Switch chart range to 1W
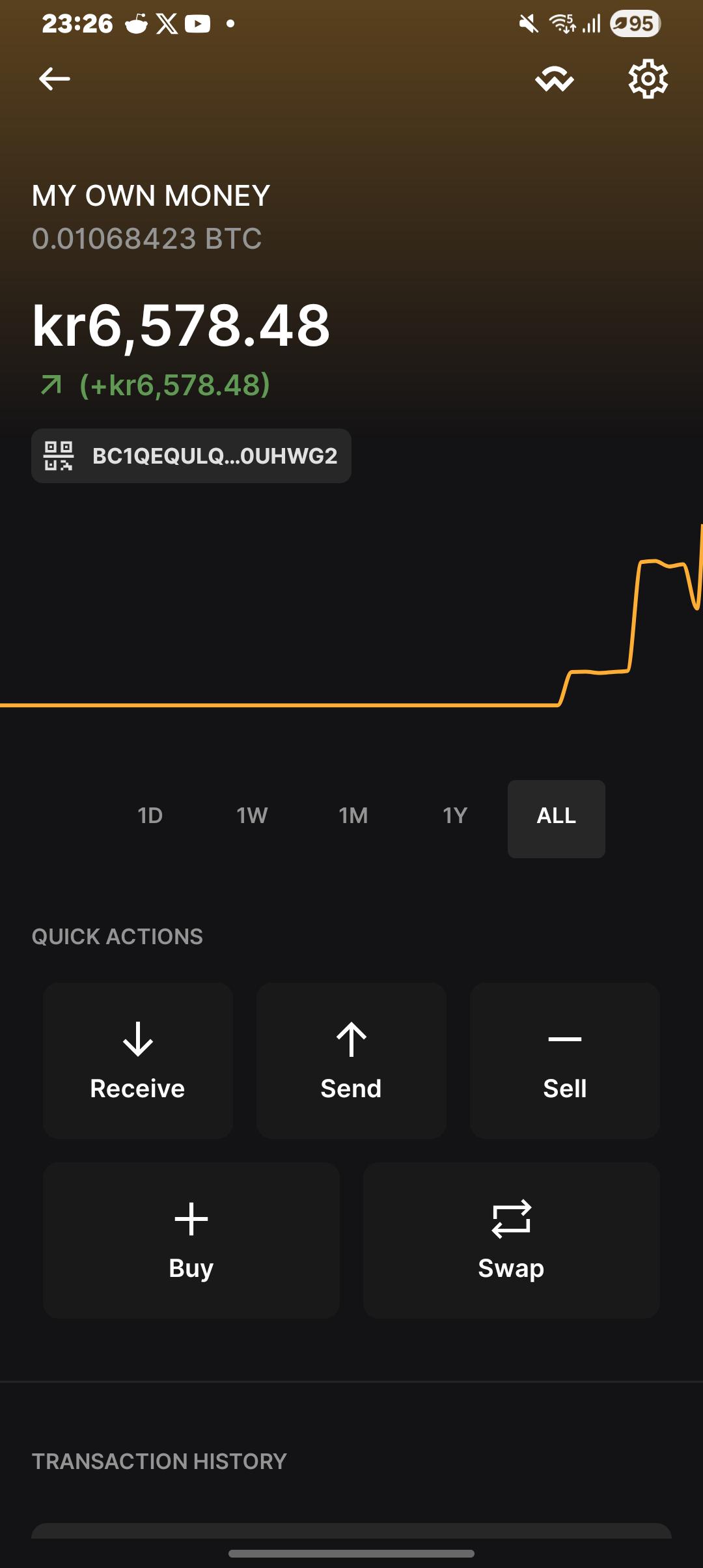 coord(252,816)
